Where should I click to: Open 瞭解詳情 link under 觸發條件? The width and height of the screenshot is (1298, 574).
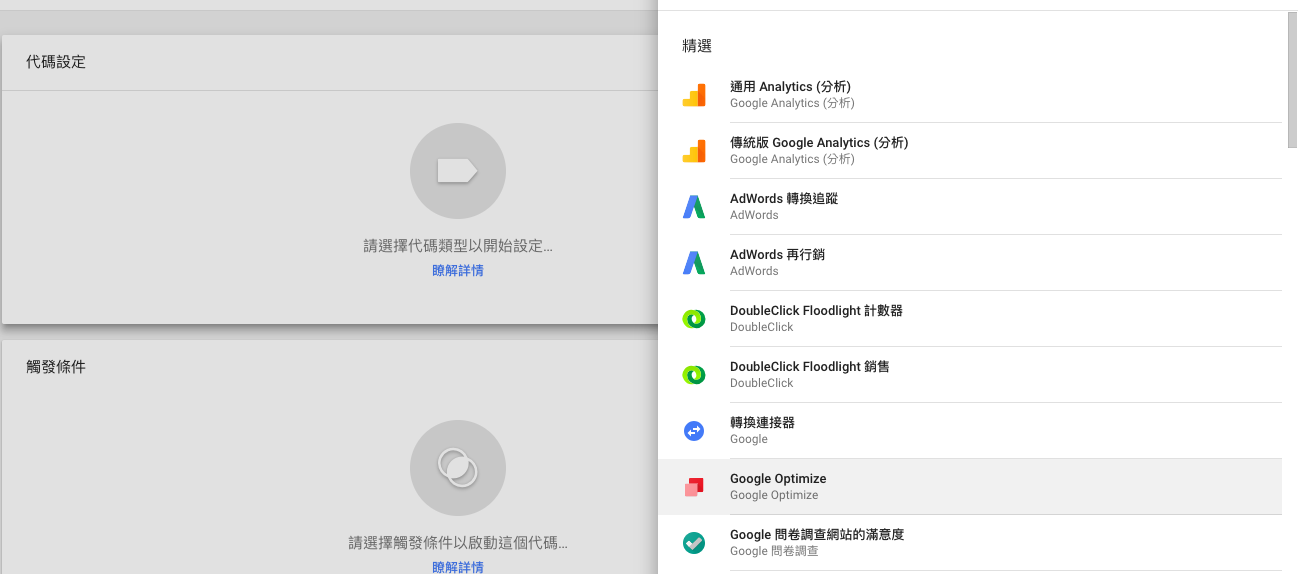click(458, 566)
